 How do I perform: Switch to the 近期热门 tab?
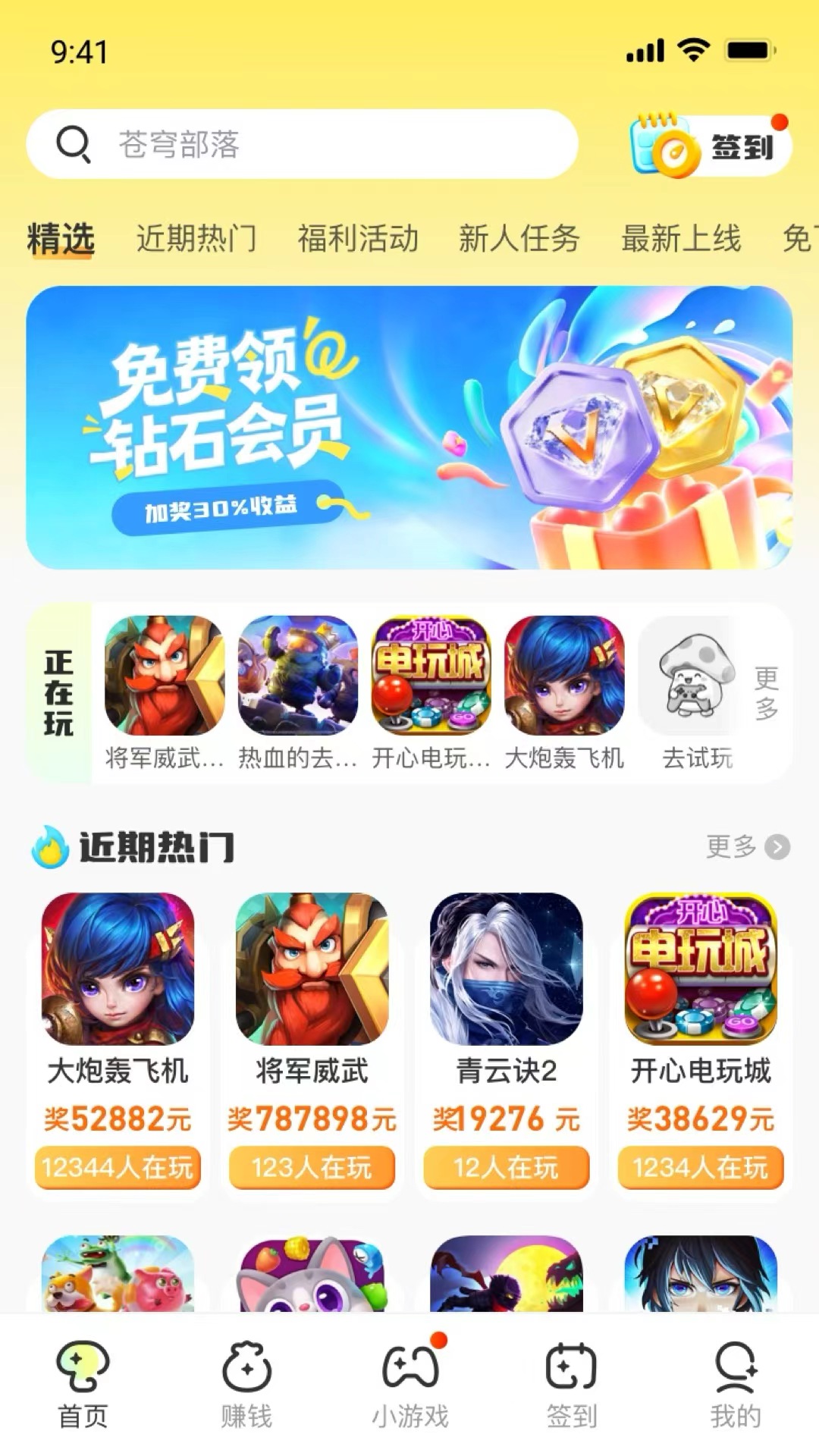click(x=196, y=237)
